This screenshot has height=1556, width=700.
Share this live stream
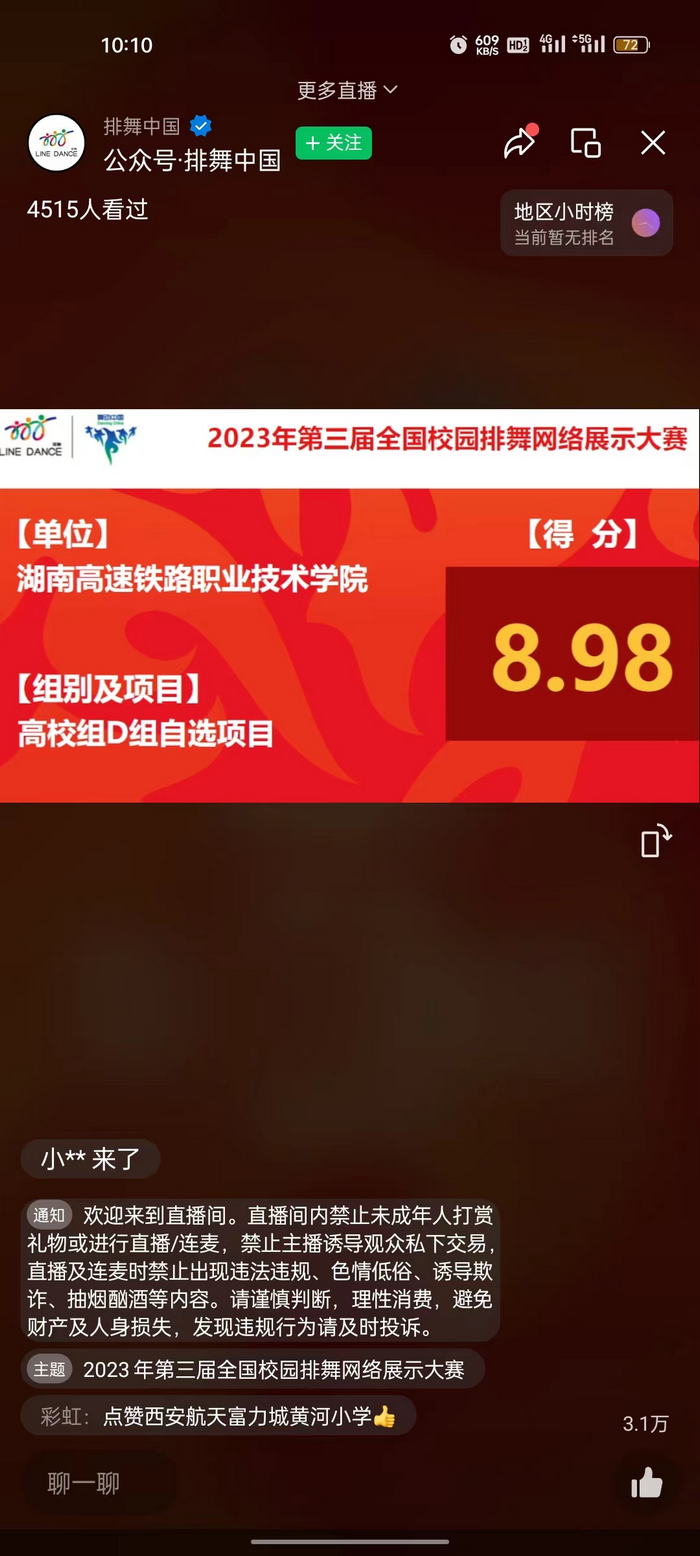tap(520, 143)
